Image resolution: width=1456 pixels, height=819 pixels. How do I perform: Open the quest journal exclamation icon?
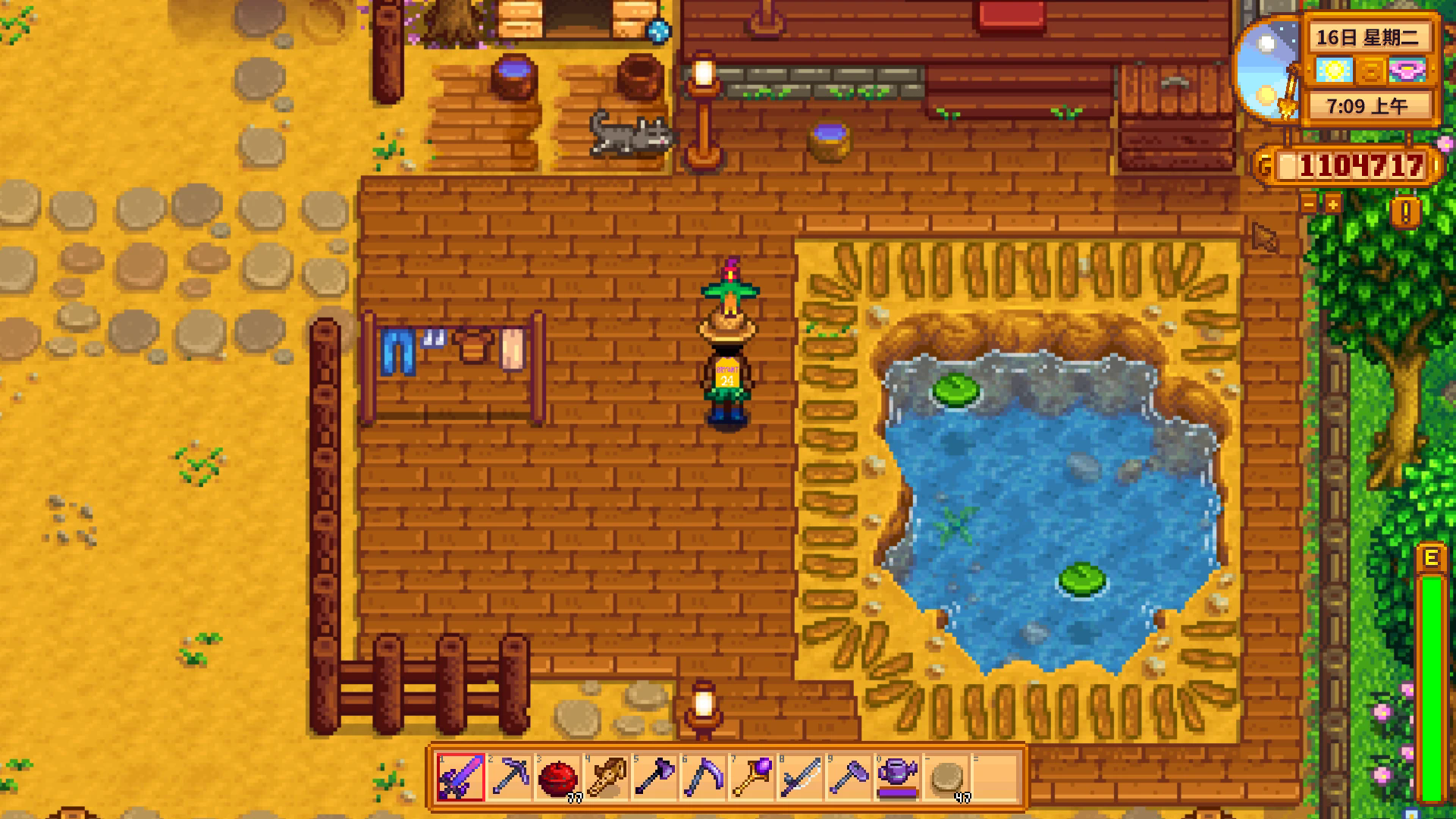(1405, 213)
